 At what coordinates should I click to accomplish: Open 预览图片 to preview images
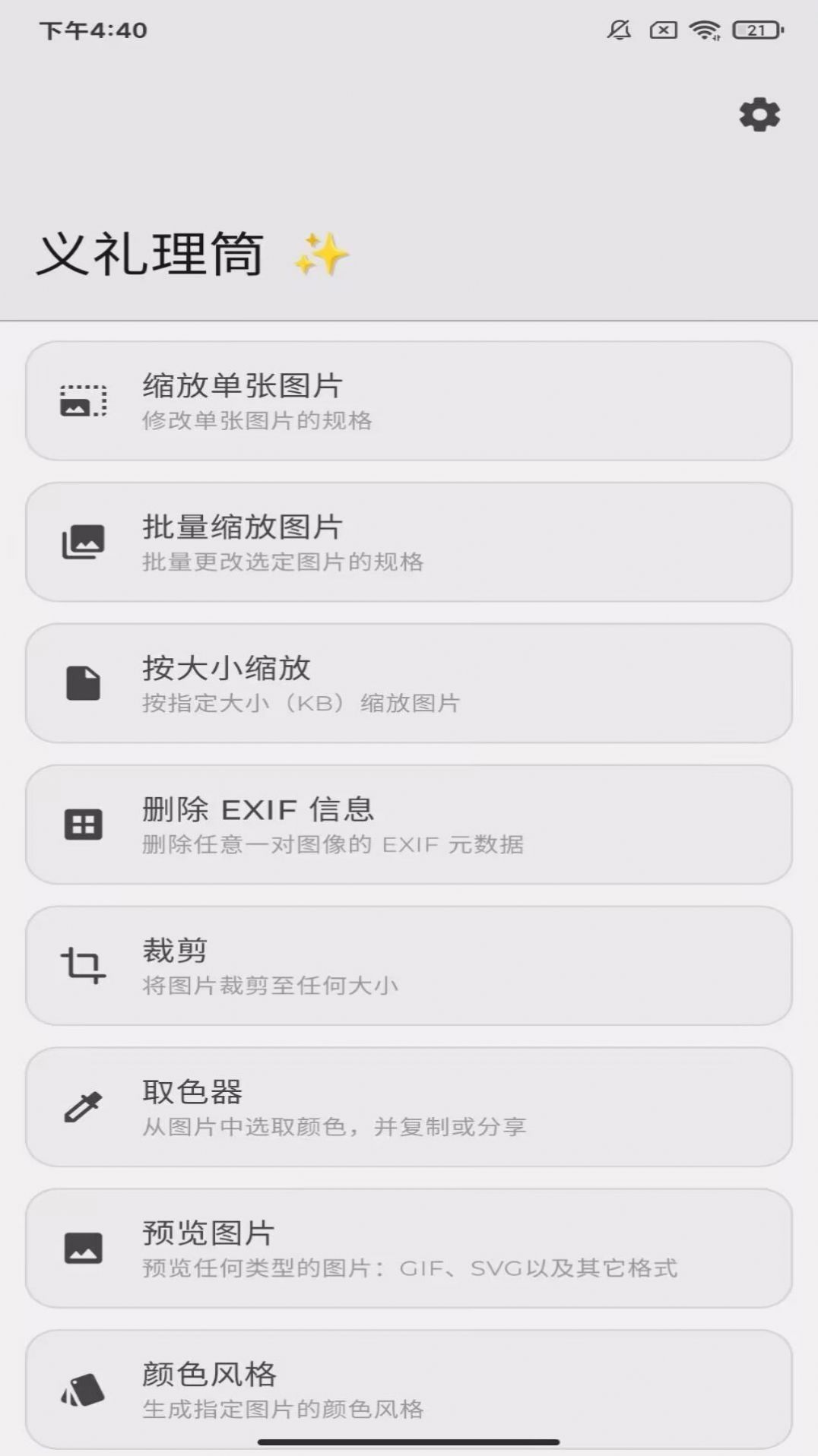point(409,1247)
